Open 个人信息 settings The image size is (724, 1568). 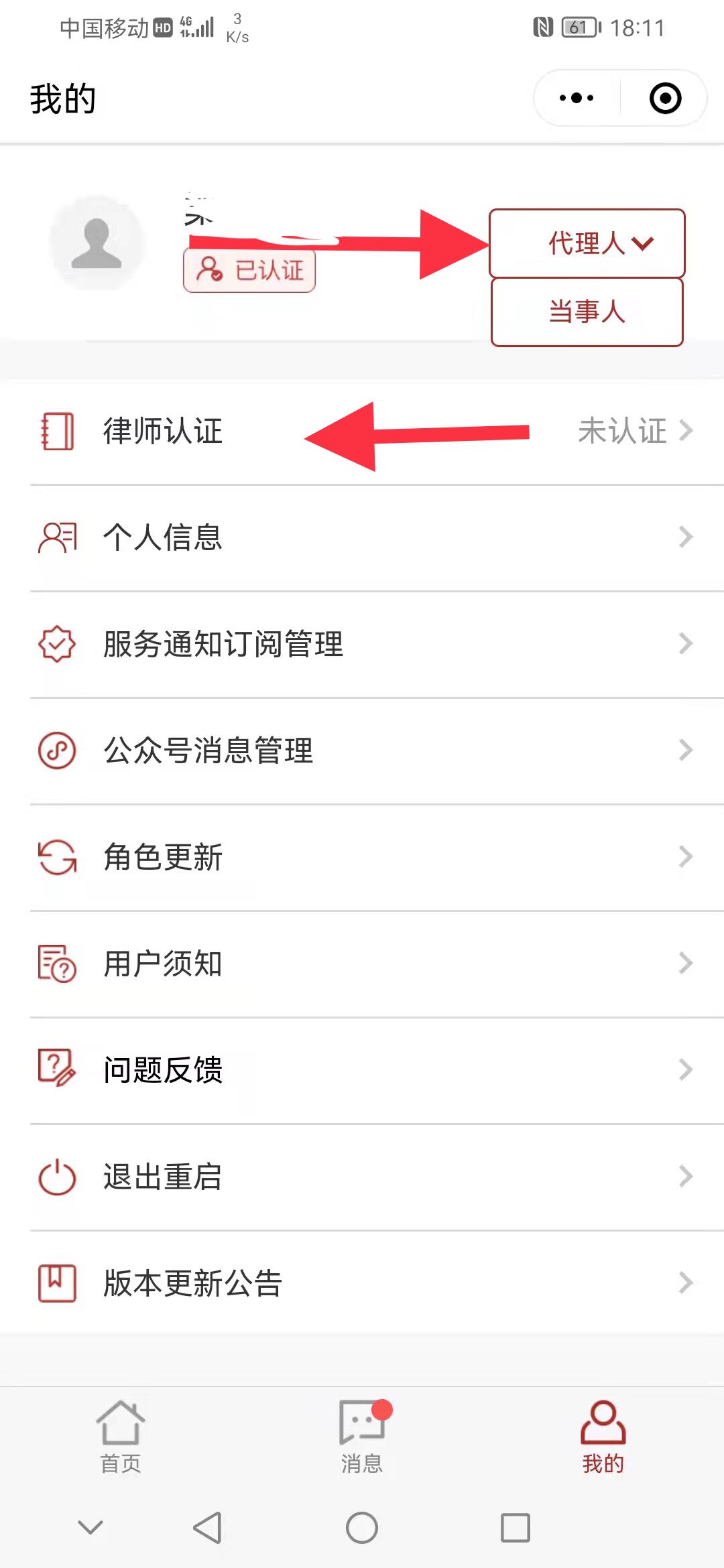pyautogui.click(x=362, y=537)
